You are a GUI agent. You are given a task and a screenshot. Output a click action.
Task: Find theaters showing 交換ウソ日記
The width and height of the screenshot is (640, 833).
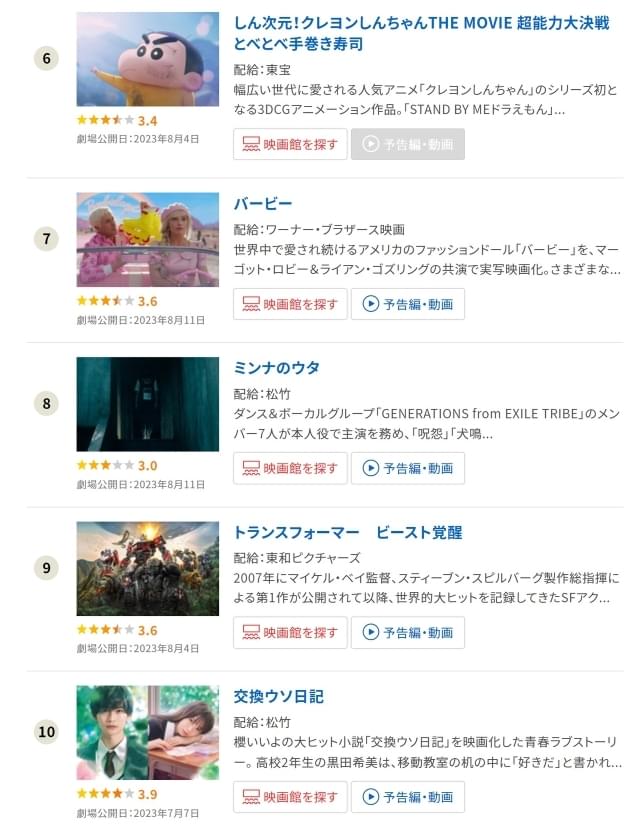tap(290, 797)
